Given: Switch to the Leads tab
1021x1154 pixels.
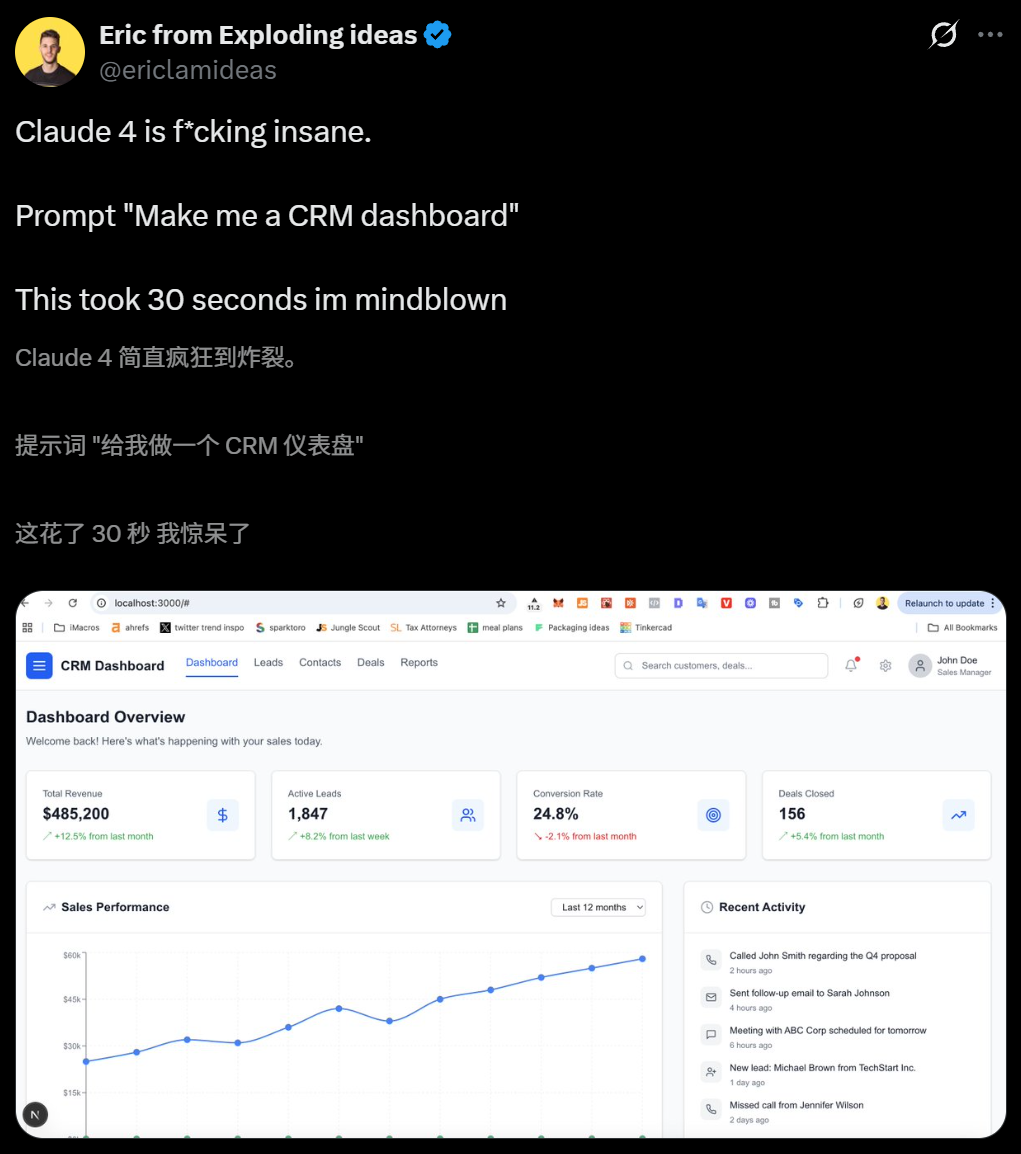Looking at the screenshot, I should coord(268,662).
